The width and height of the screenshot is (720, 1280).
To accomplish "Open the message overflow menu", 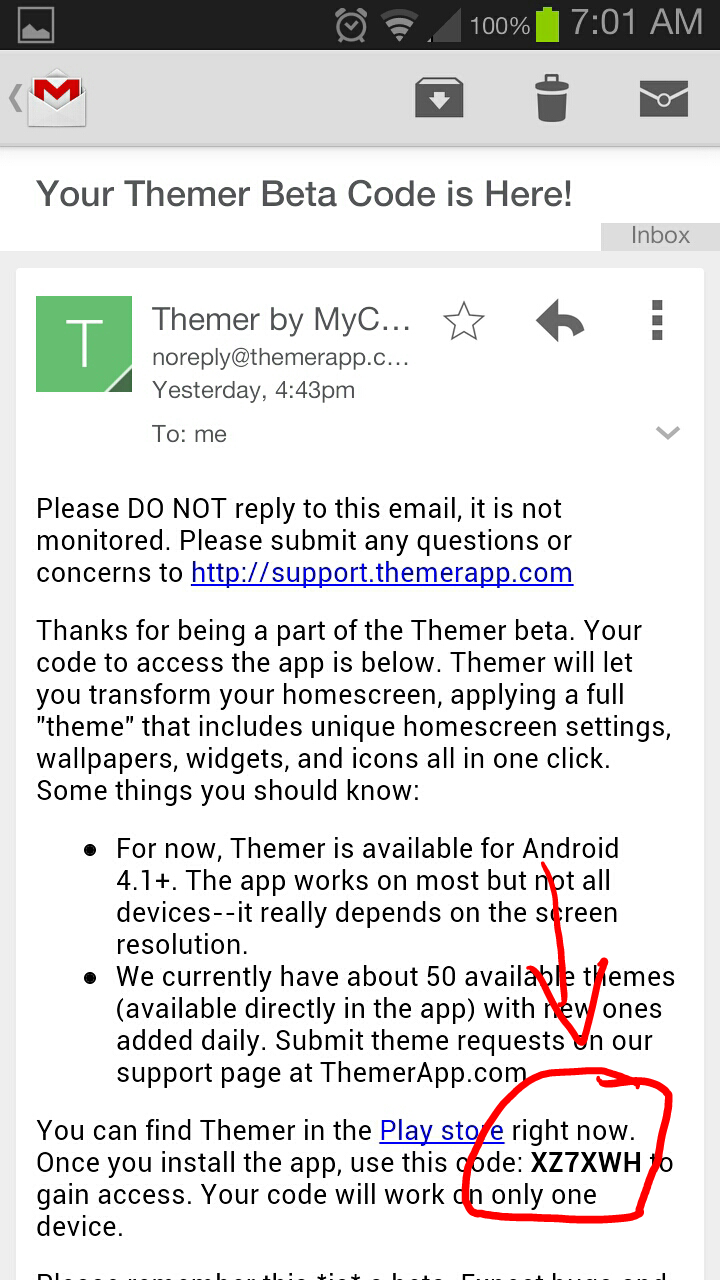I will tap(657, 322).
